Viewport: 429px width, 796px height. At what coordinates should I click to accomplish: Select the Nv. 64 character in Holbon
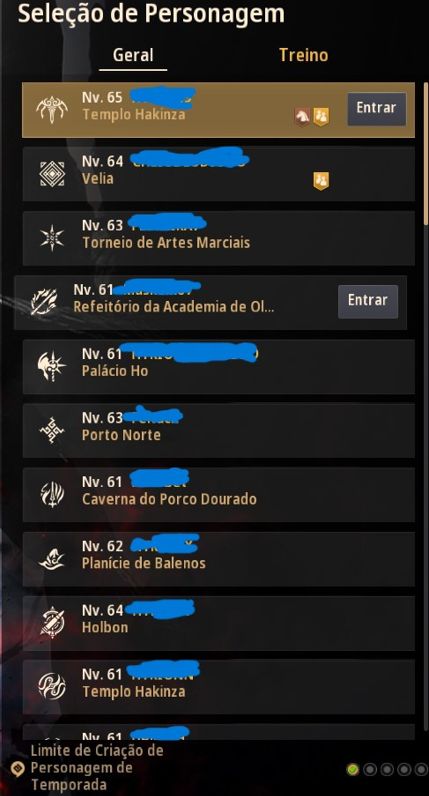(218, 623)
